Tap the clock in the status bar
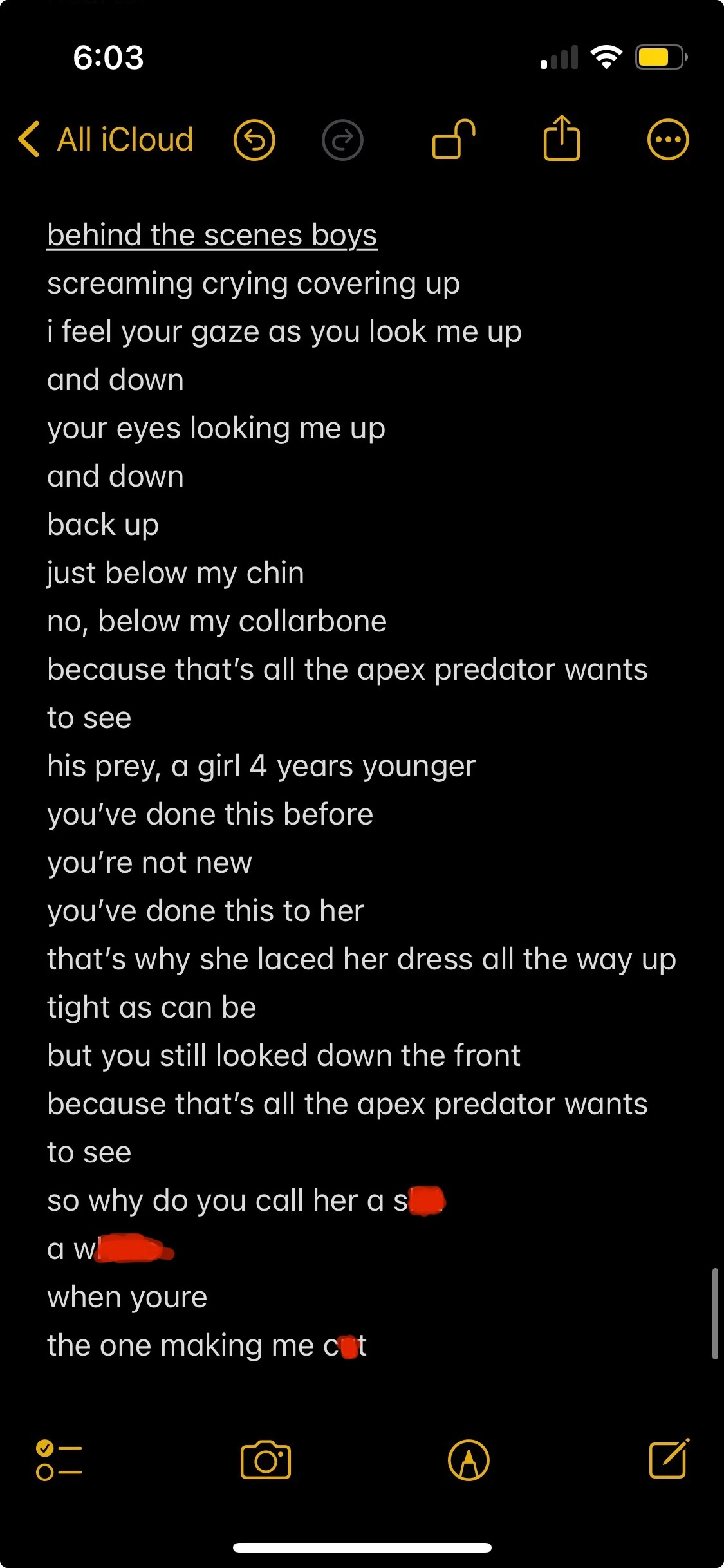The height and width of the screenshot is (1568, 724). [109, 58]
